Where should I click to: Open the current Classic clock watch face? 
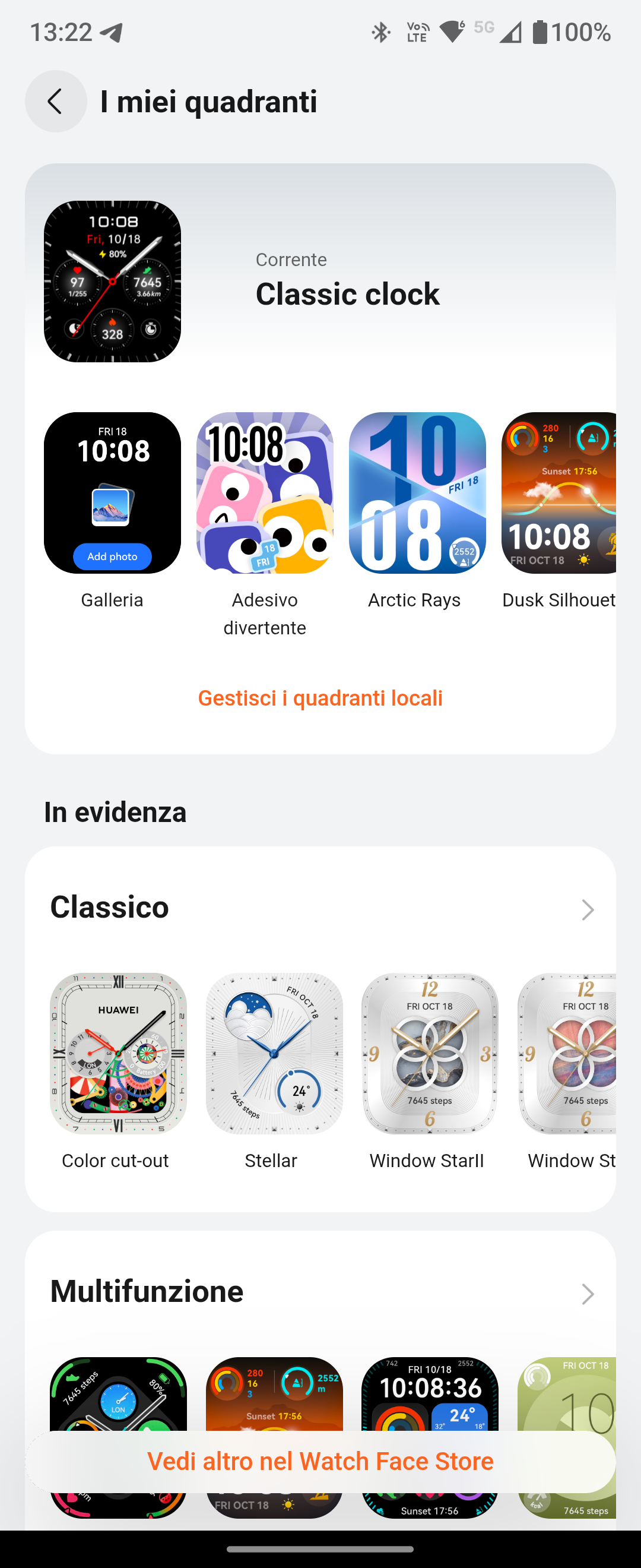click(113, 281)
